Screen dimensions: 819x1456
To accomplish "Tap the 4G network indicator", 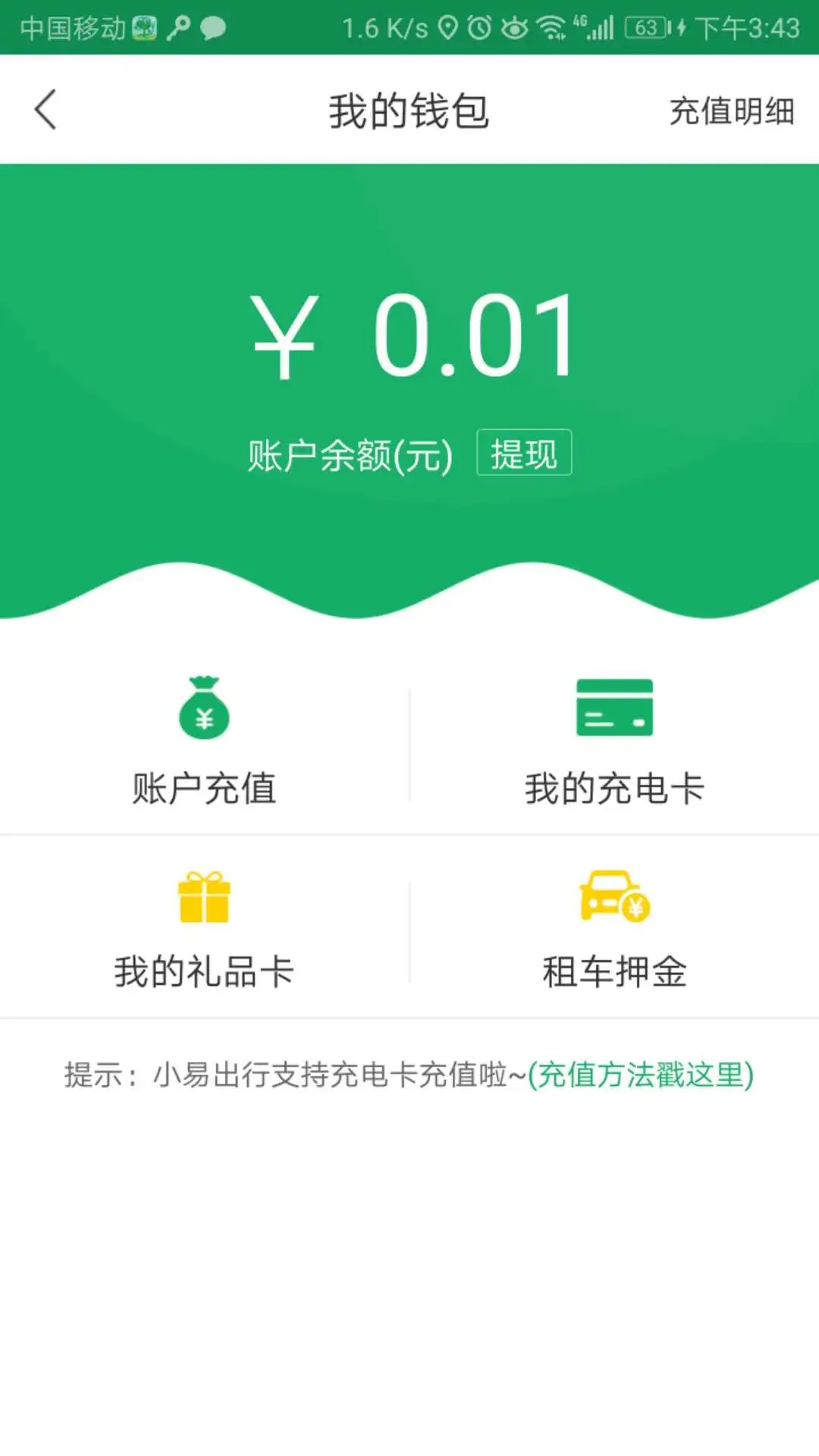I will (579, 23).
